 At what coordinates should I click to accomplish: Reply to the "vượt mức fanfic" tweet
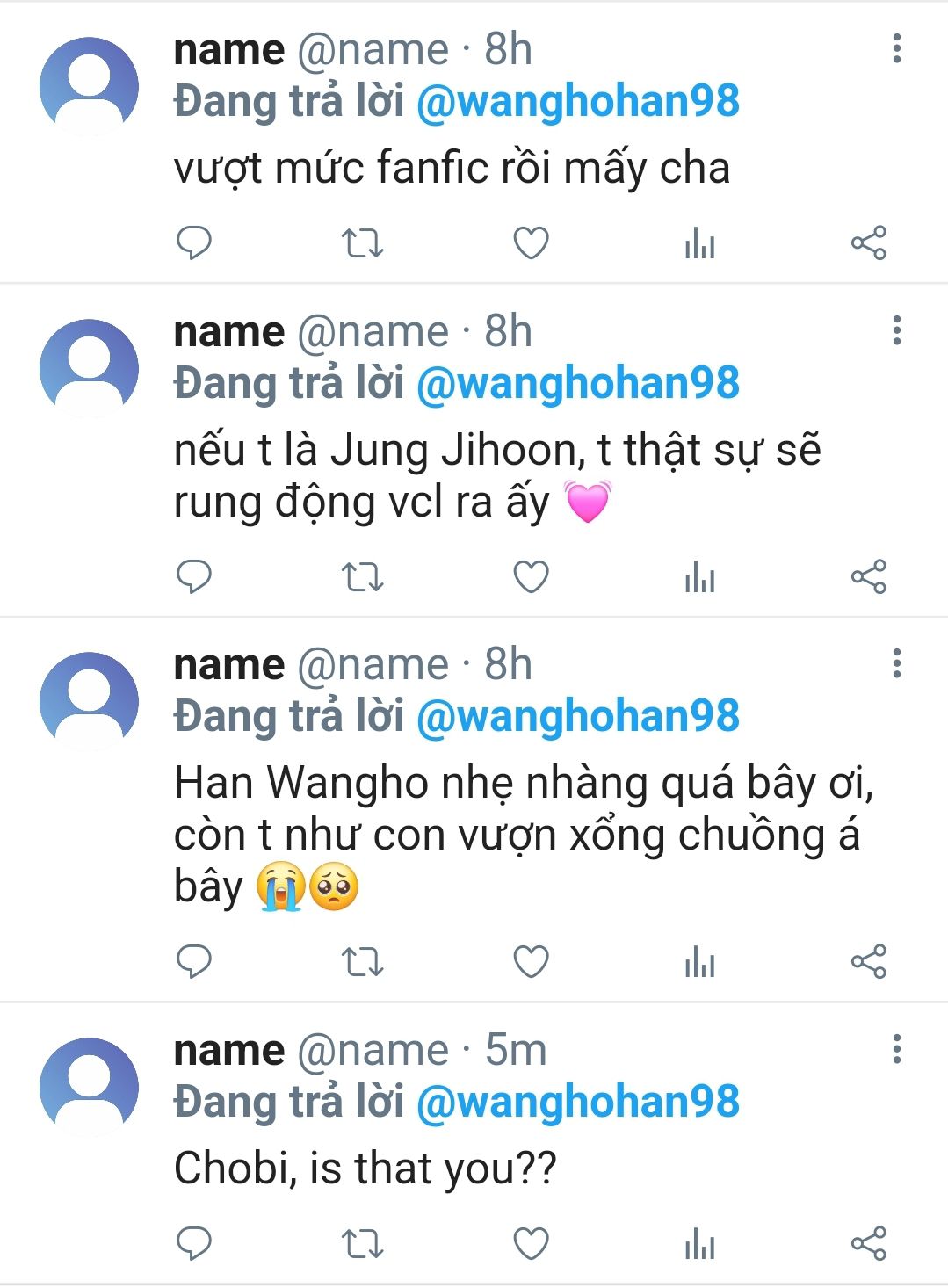tap(194, 243)
